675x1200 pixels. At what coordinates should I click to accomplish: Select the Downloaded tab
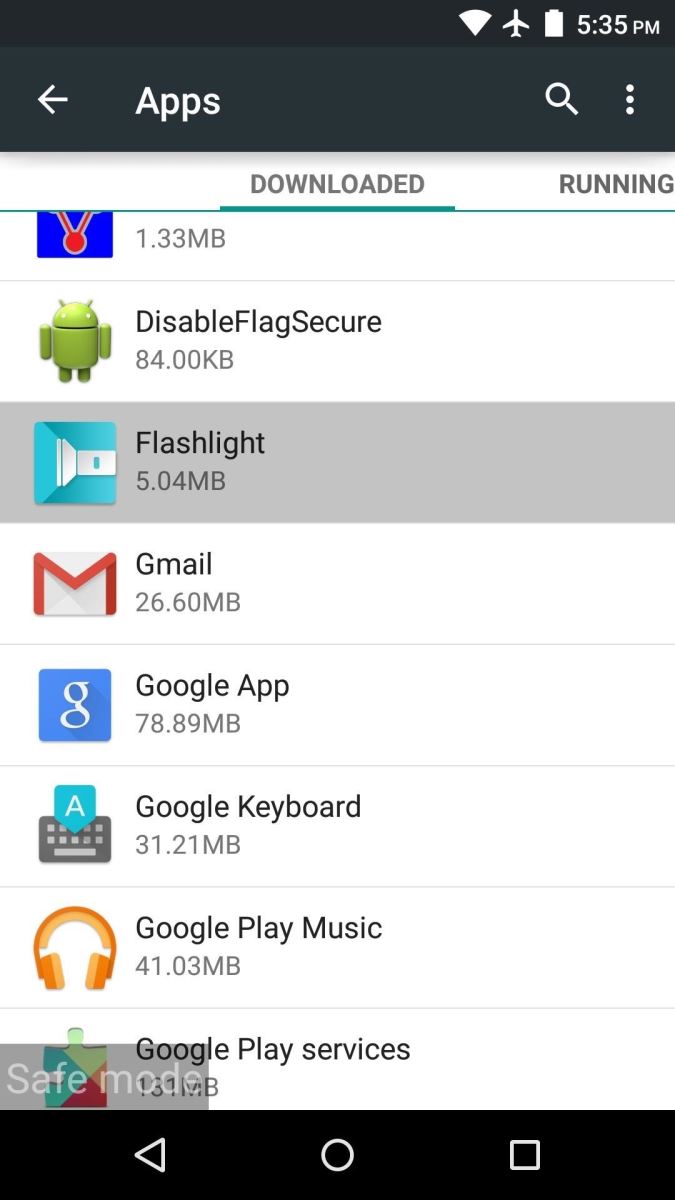click(x=337, y=184)
